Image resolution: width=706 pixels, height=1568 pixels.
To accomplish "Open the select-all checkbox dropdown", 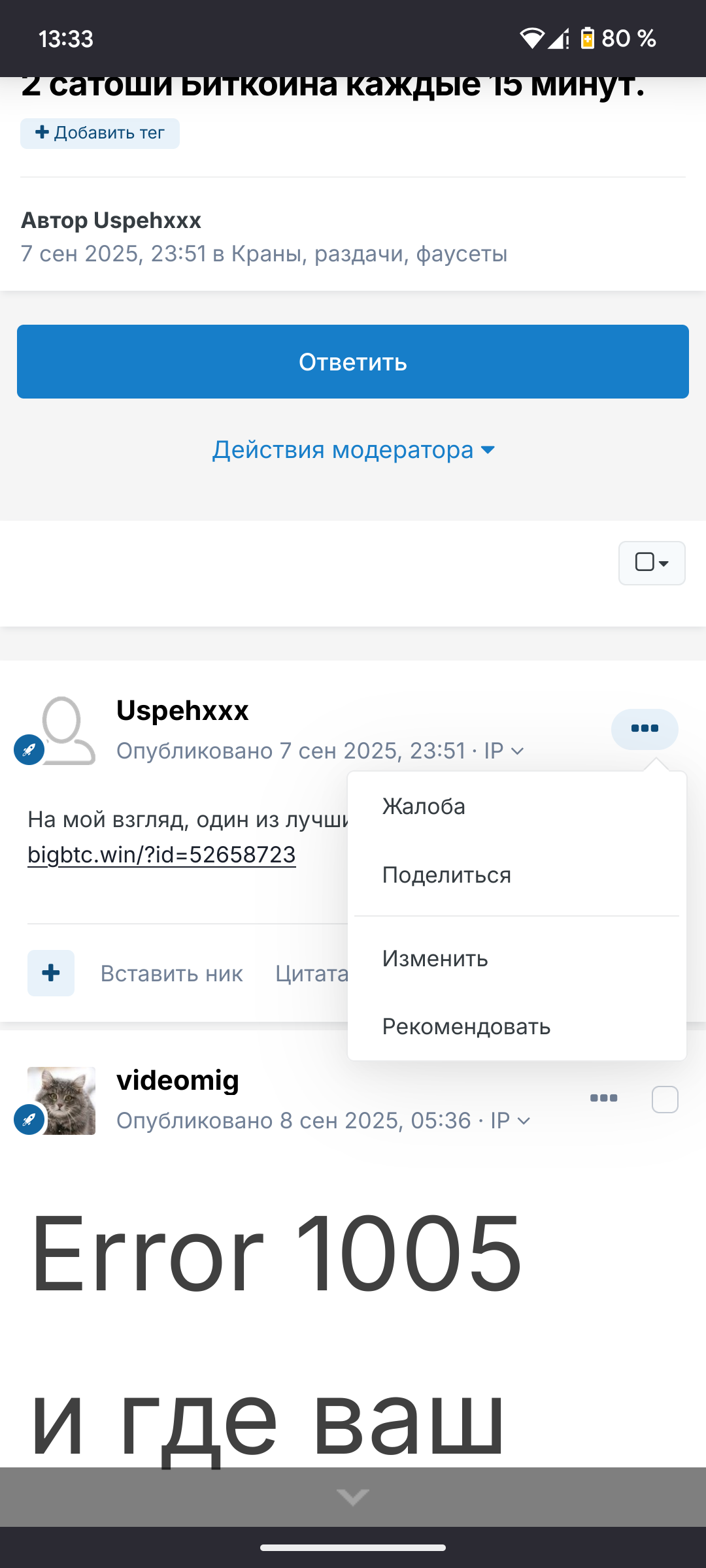I will 652,563.
